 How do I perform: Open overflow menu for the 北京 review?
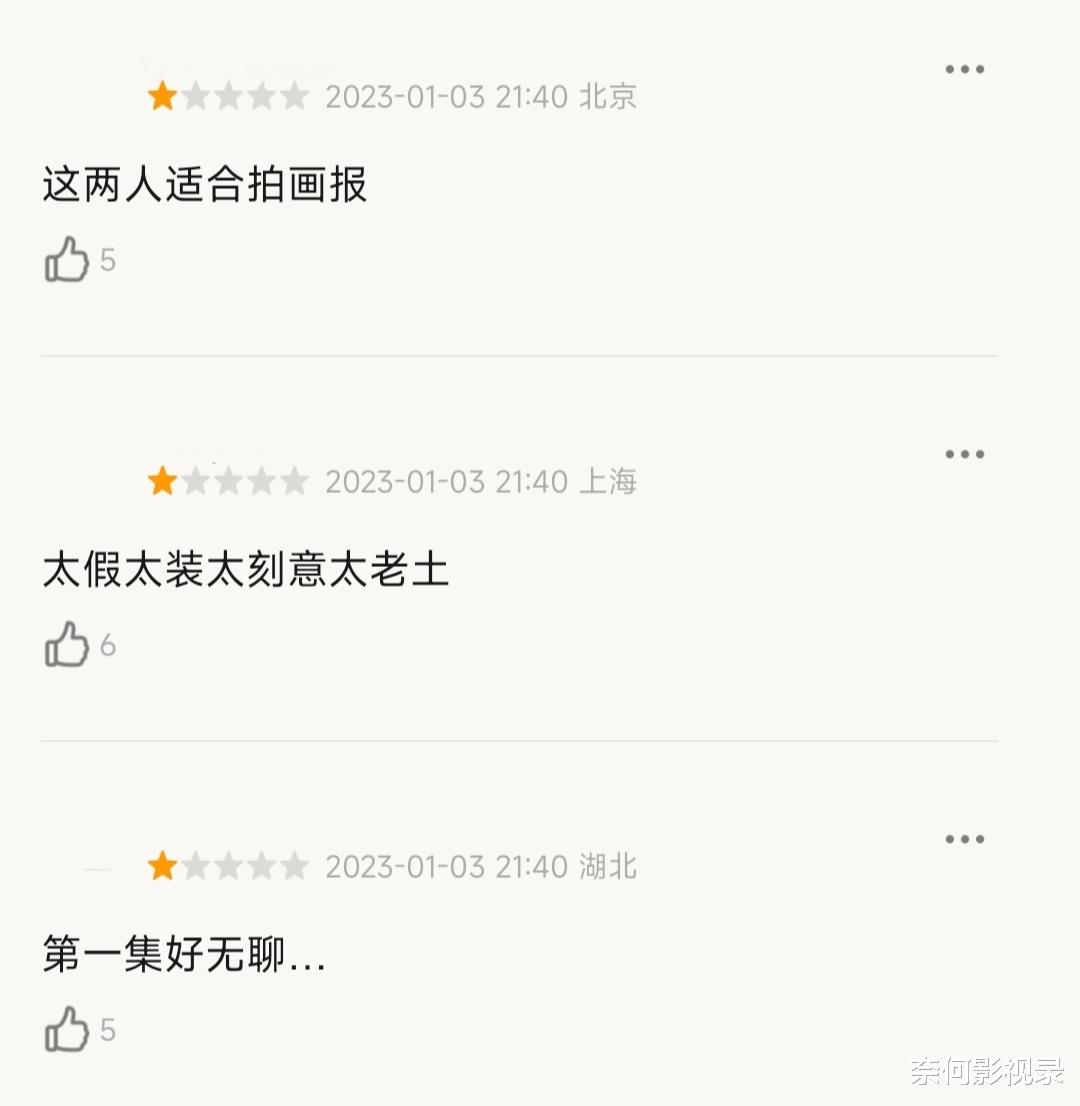tap(964, 69)
